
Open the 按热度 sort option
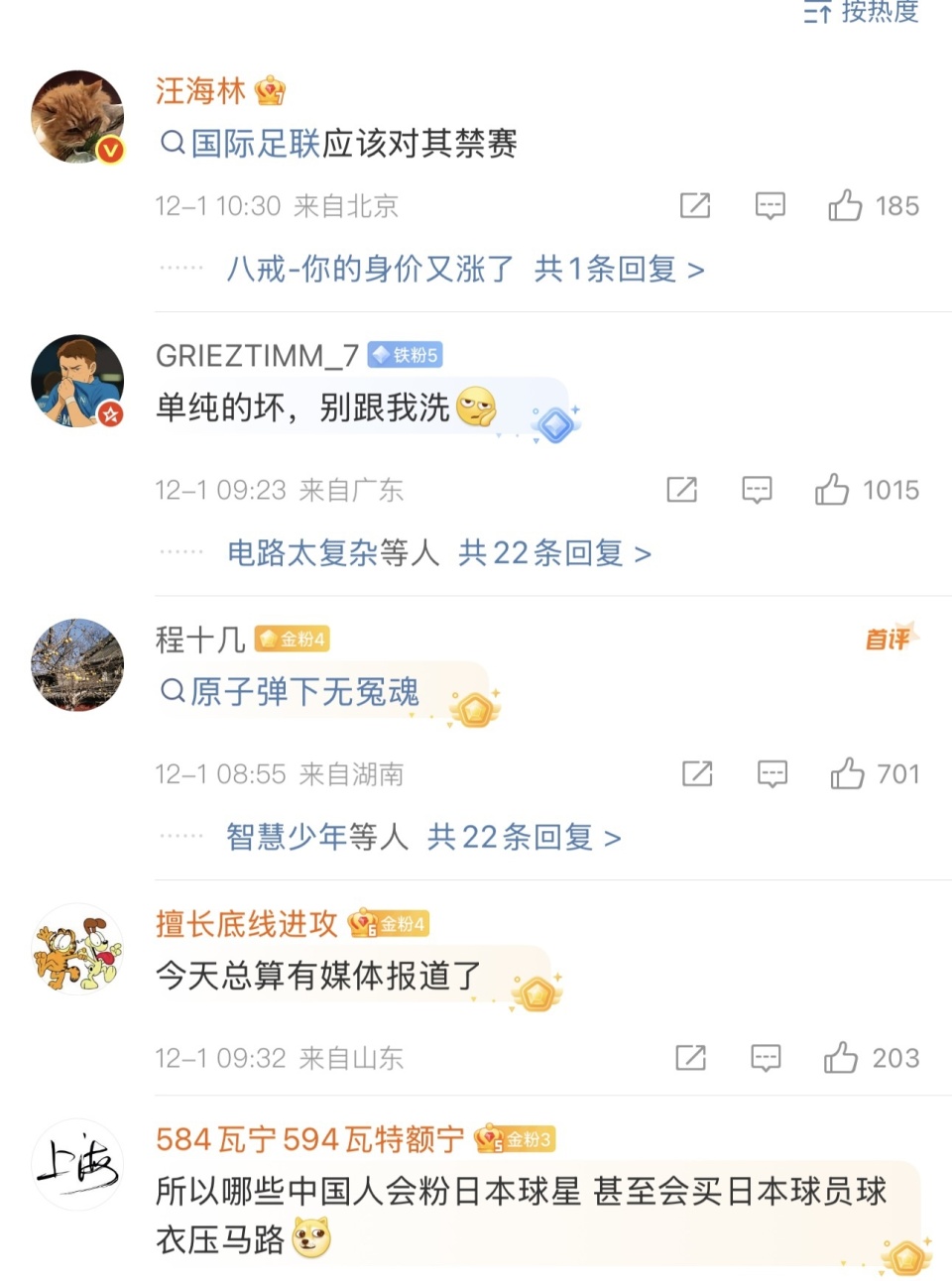[862, 12]
